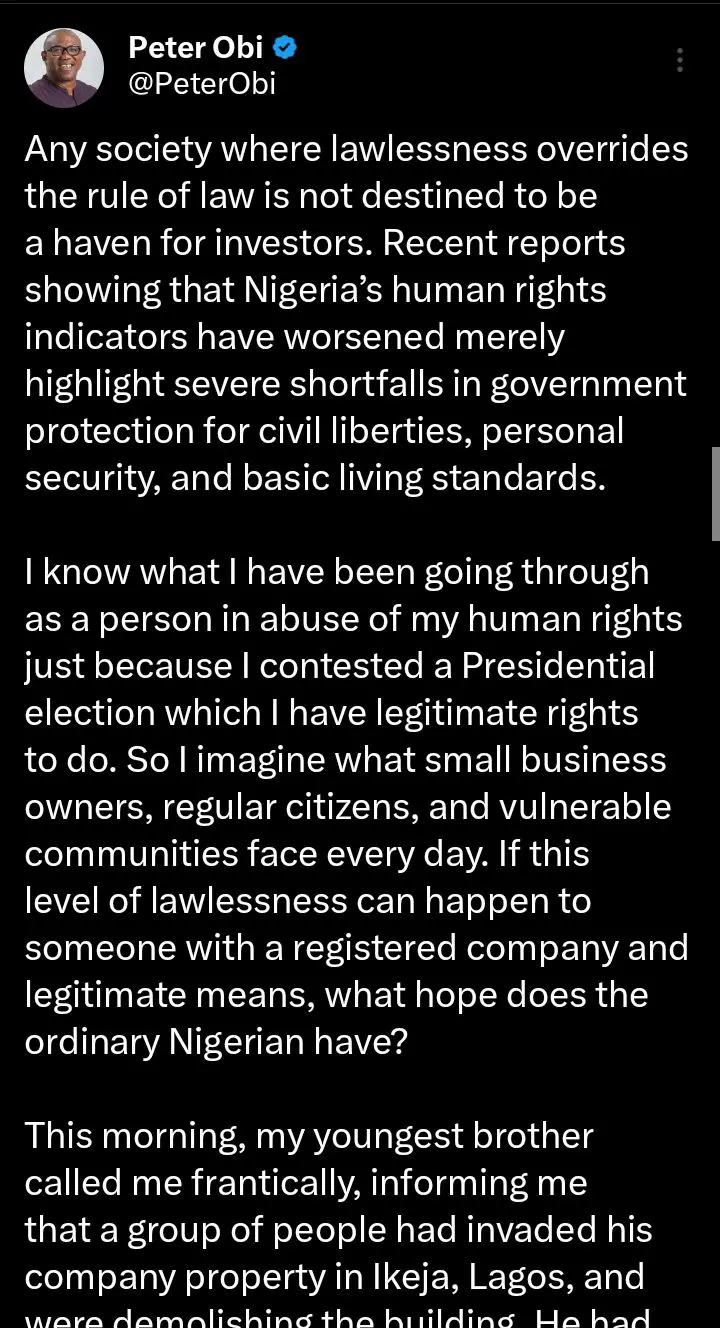Viewport: 720px width, 1328px height.
Task: Open Peter Obi's profile picture
Action: click(64, 67)
